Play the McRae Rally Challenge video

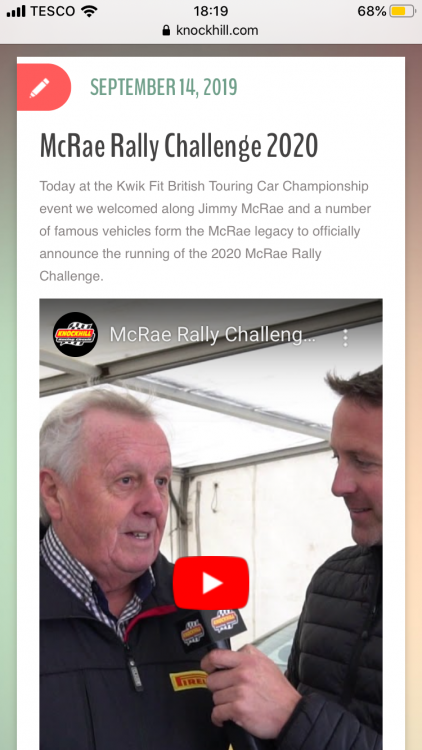pos(211,582)
